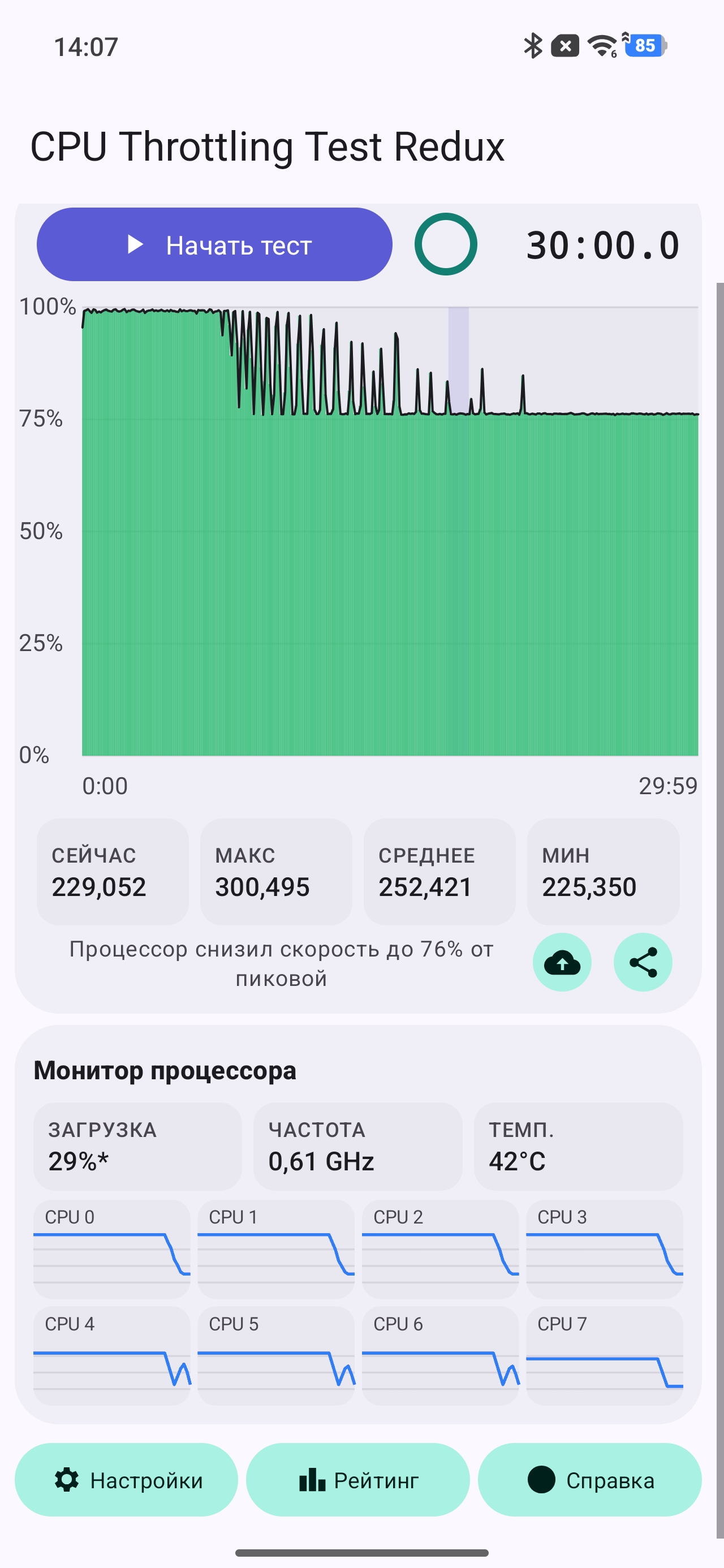Share the throttling test result
The width and height of the screenshot is (724, 1568).
643,962
